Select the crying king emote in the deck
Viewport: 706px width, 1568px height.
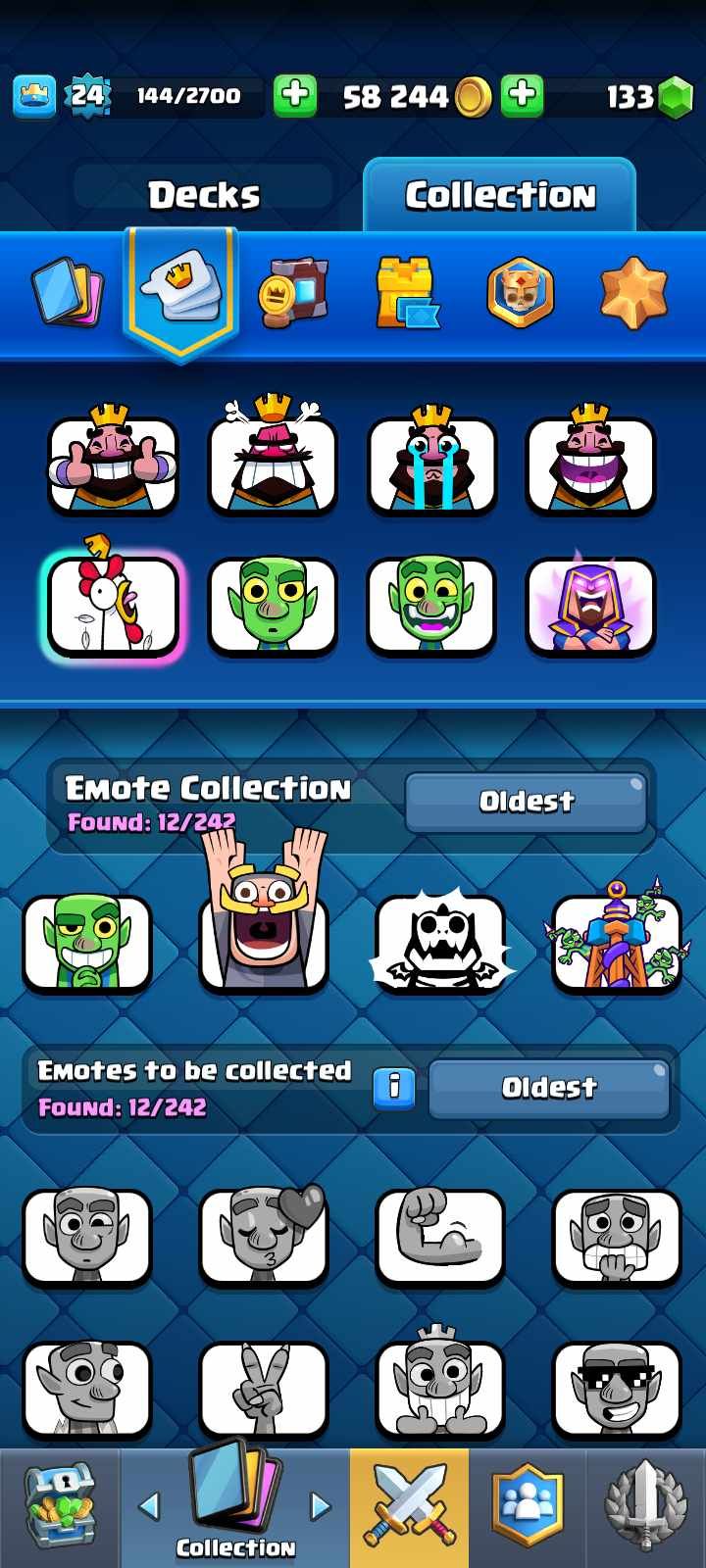tap(431, 465)
